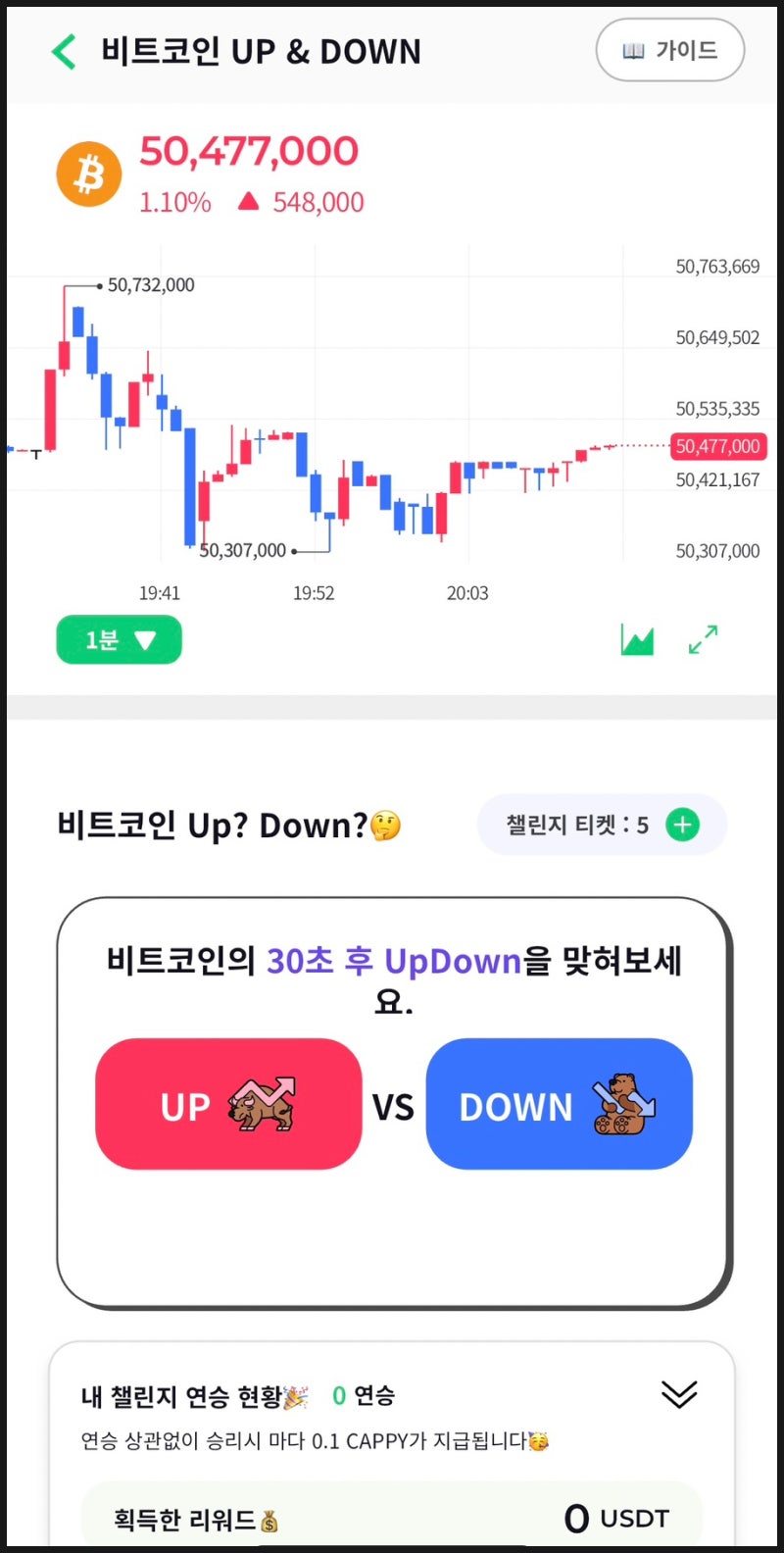Click the 19:52 time axis label
784x1553 pixels.
pos(313,592)
